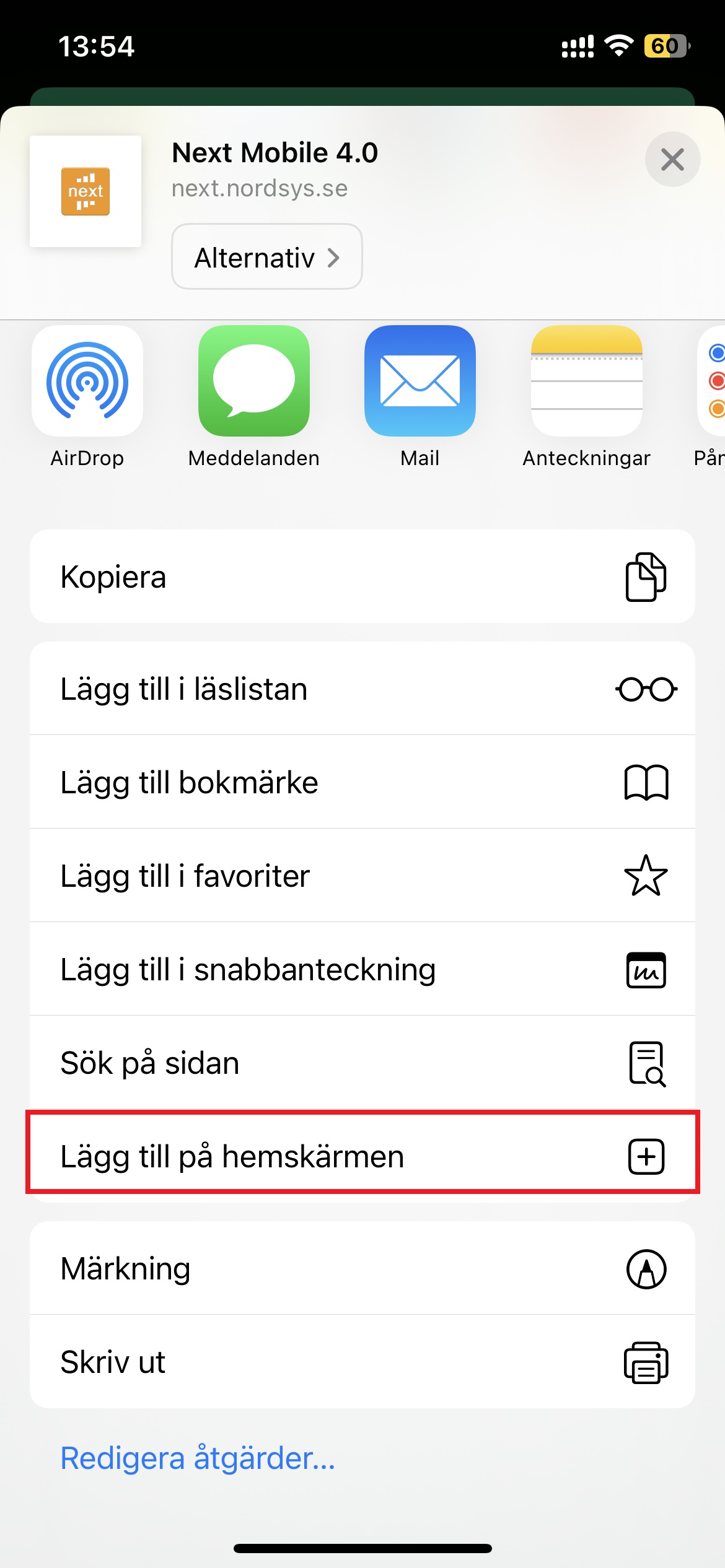725x1568 pixels.
Task: Open Sök på sidan
Action: tap(362, 1063)
